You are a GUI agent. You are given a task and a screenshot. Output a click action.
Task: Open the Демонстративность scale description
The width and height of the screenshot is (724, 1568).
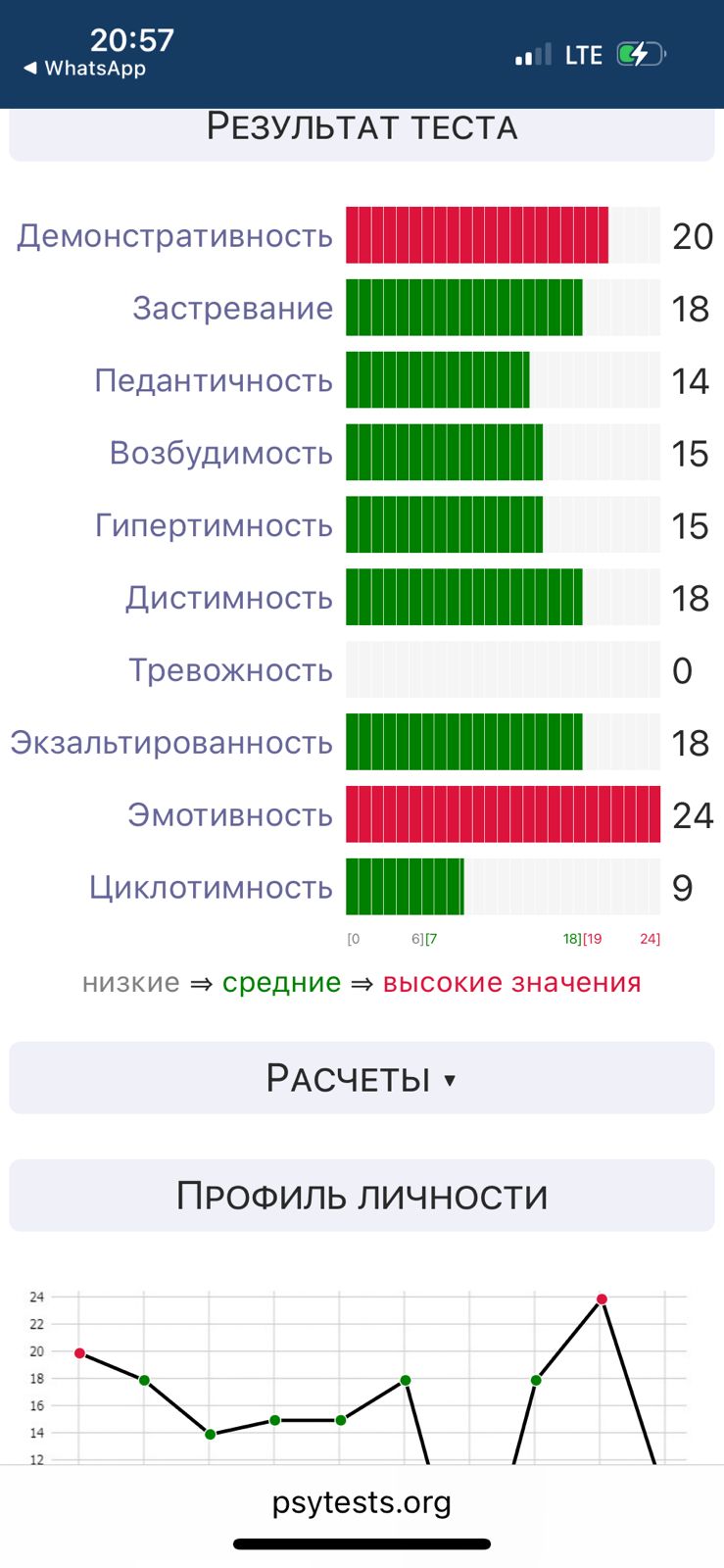tap(175, 236)
